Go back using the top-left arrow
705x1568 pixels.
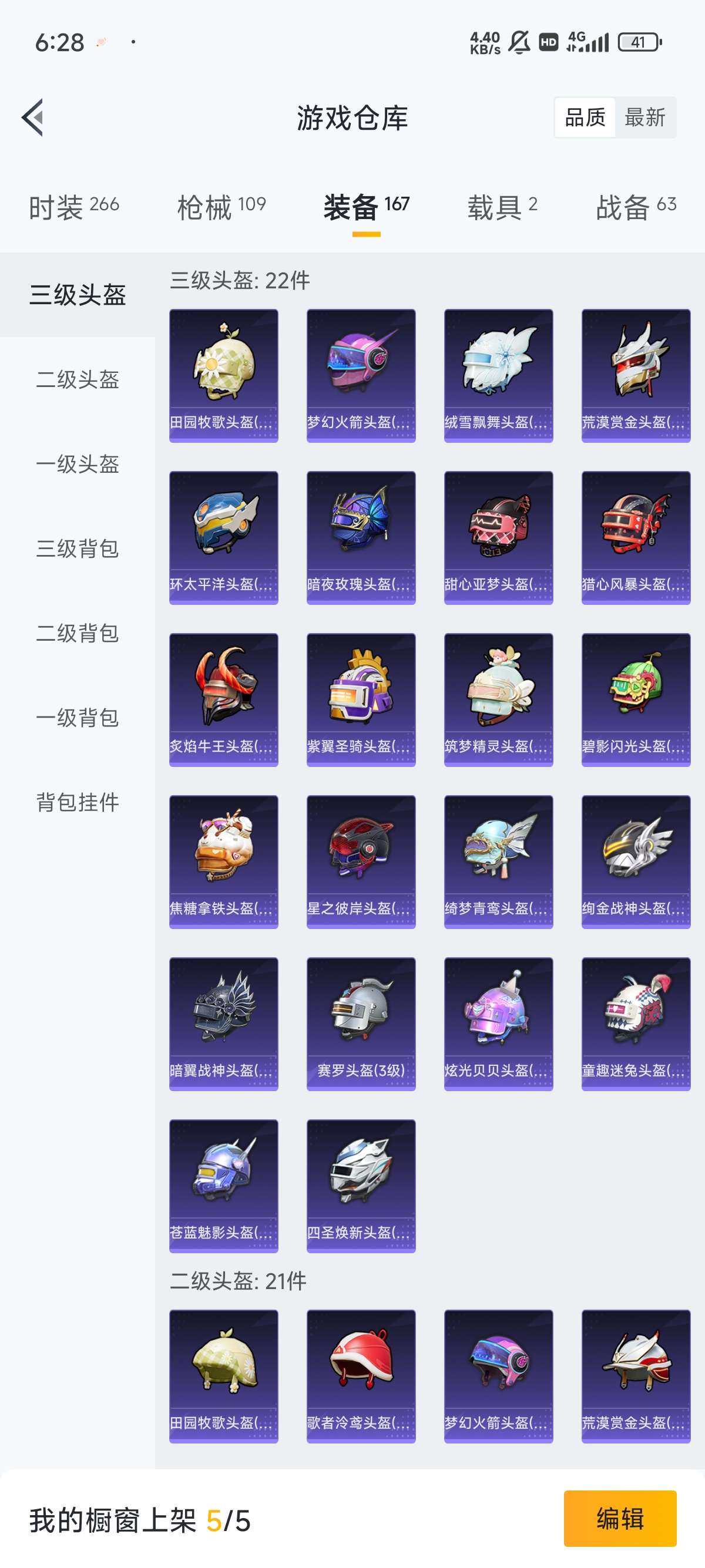[33, 117]
